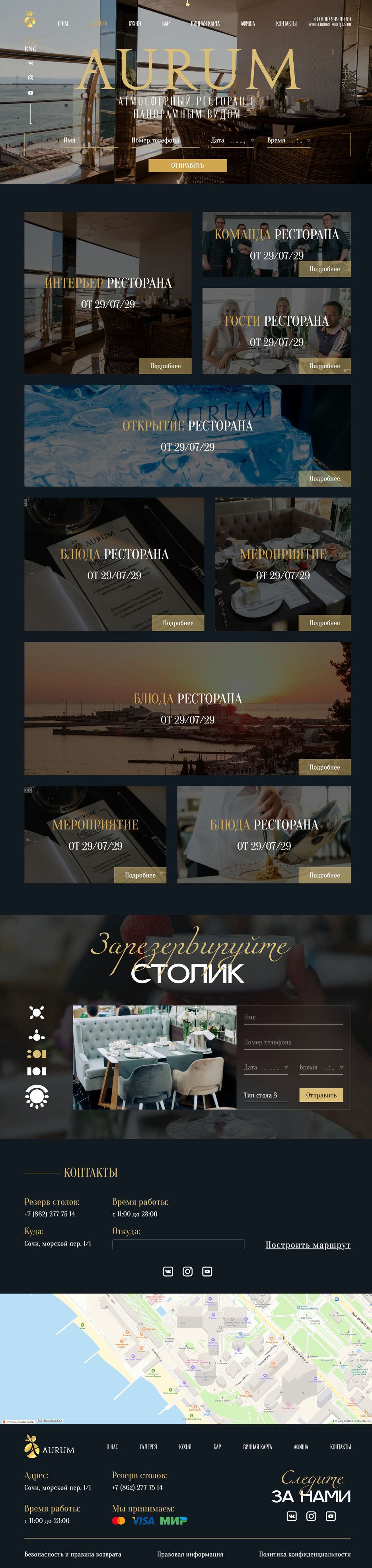
Task: Open Подробнее on the Интерьер ресторана card
Action: pos(166,366)
